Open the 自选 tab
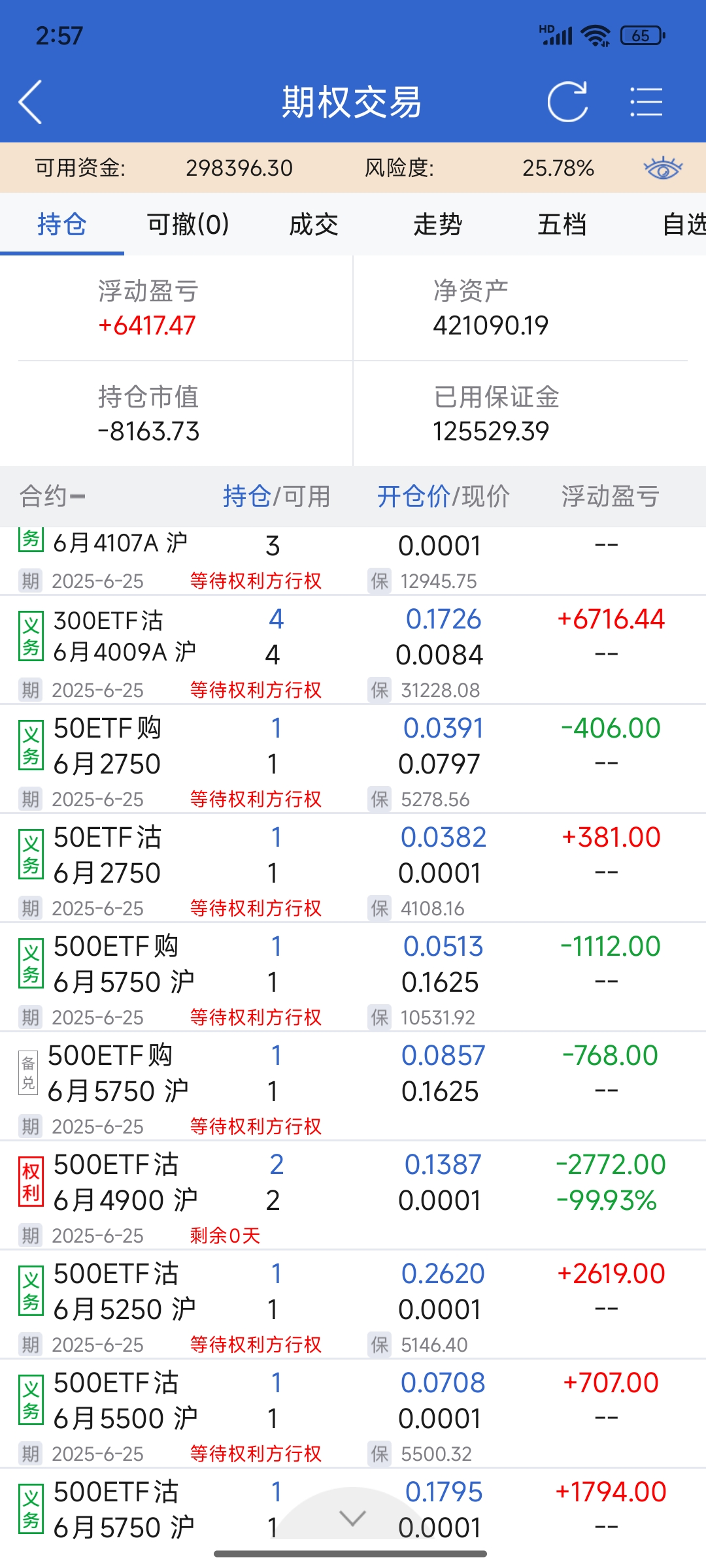The width and height of the screenshot is (706, 1568). (x=683, y=225)
